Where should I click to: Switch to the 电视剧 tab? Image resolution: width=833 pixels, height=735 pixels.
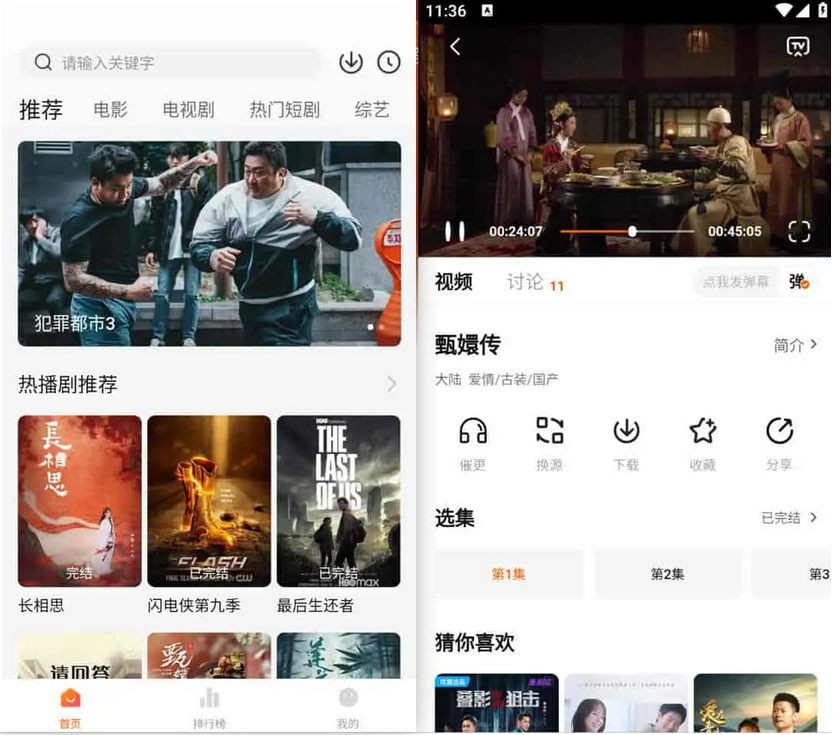(x=188, y=110)
